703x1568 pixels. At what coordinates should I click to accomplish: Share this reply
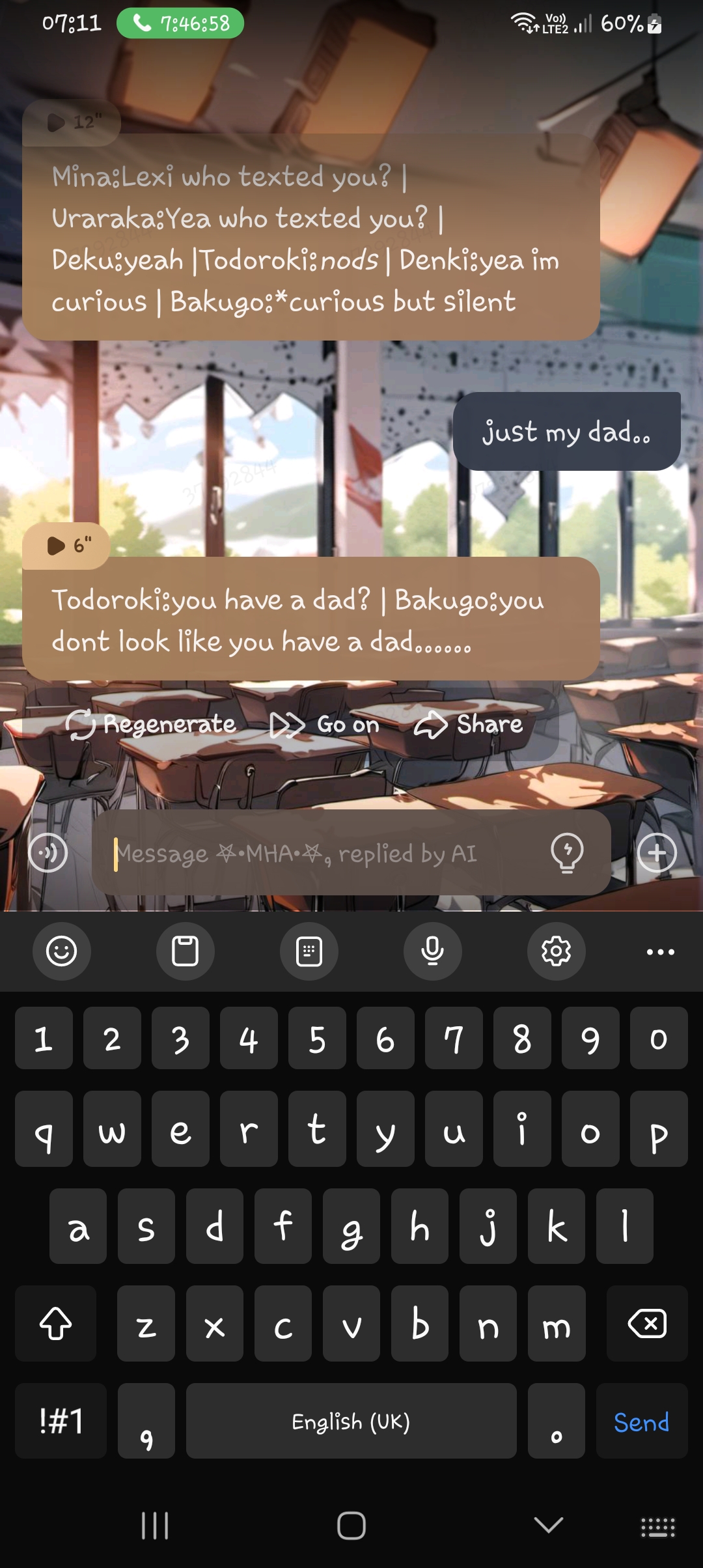pos(469,724)
